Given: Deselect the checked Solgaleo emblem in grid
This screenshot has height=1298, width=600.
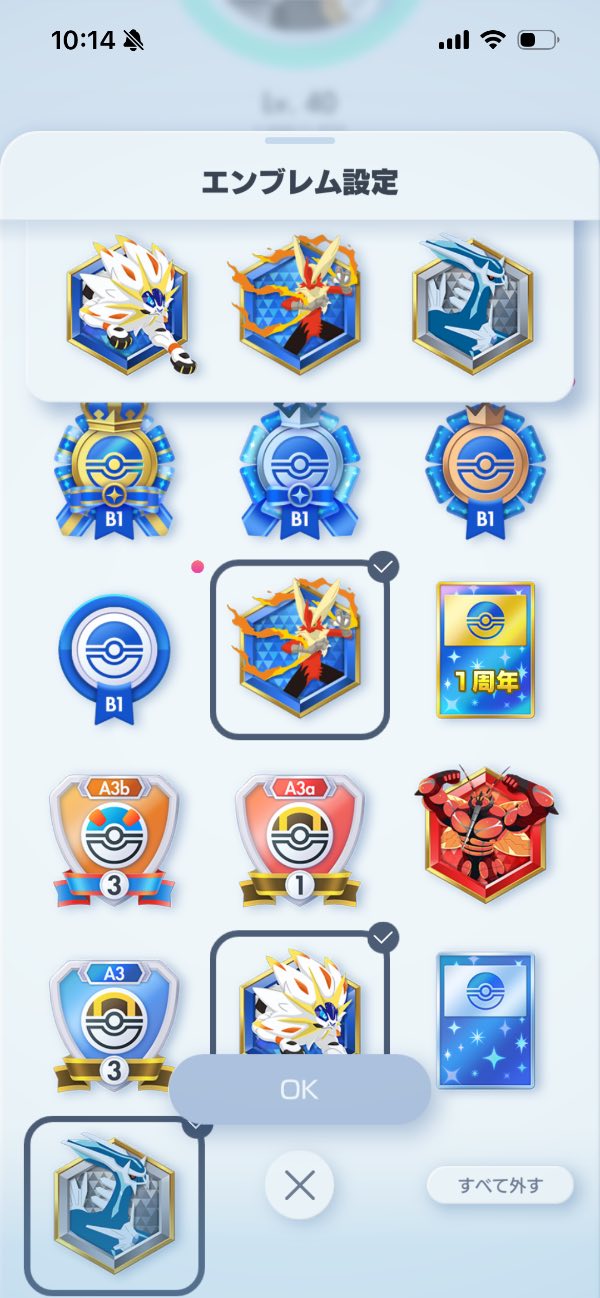Looking at the screenshot, I should 299,1000.
